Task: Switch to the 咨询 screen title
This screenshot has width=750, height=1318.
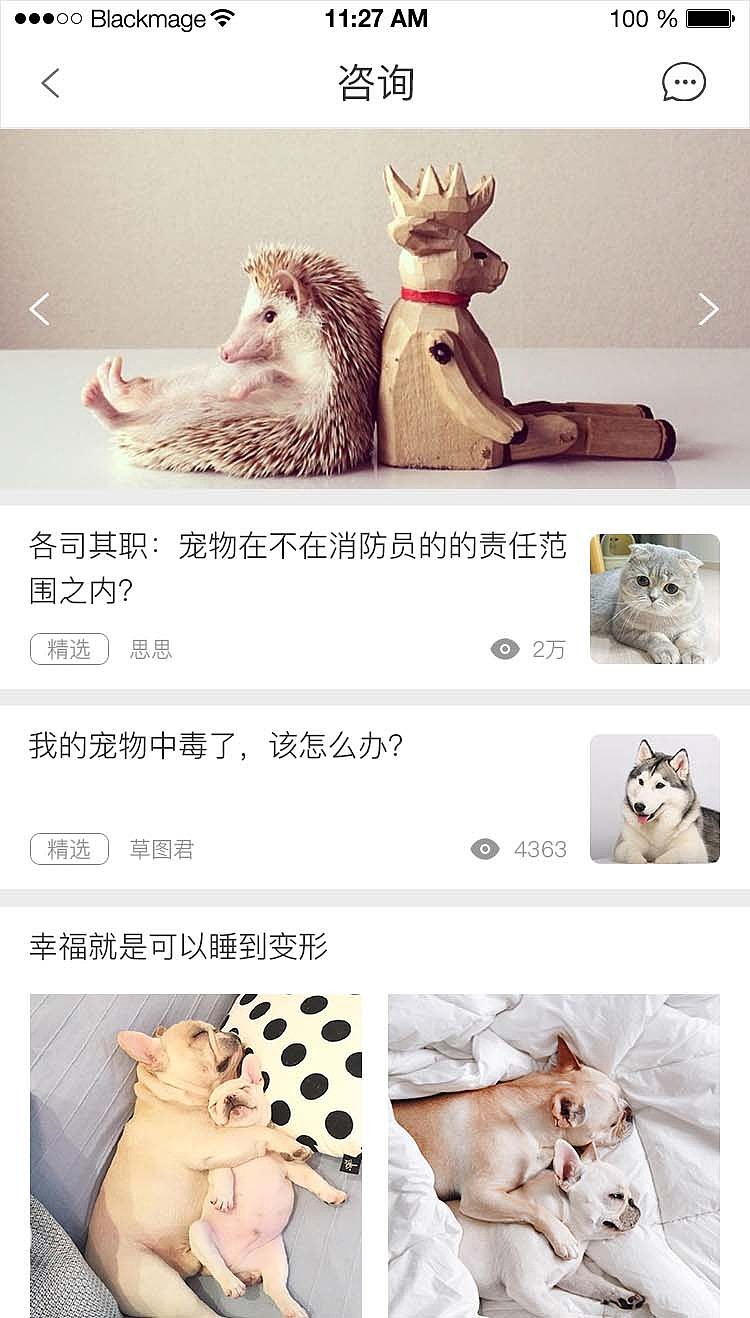Action: (x=375, y=84)
